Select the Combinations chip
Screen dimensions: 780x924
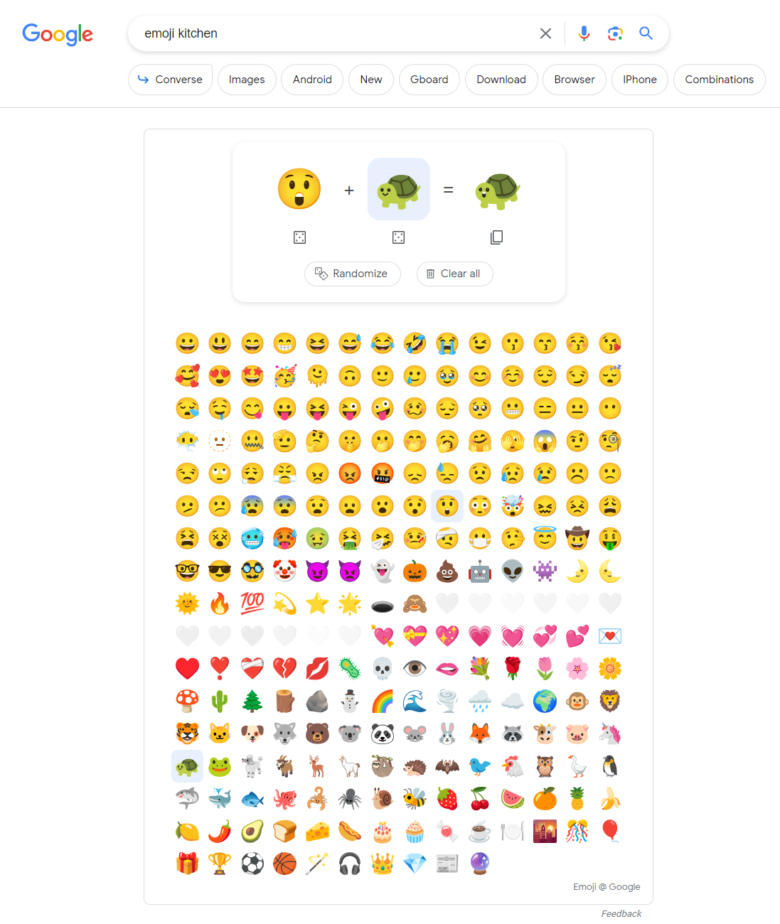pyautogui.click(x=718, y=80)
